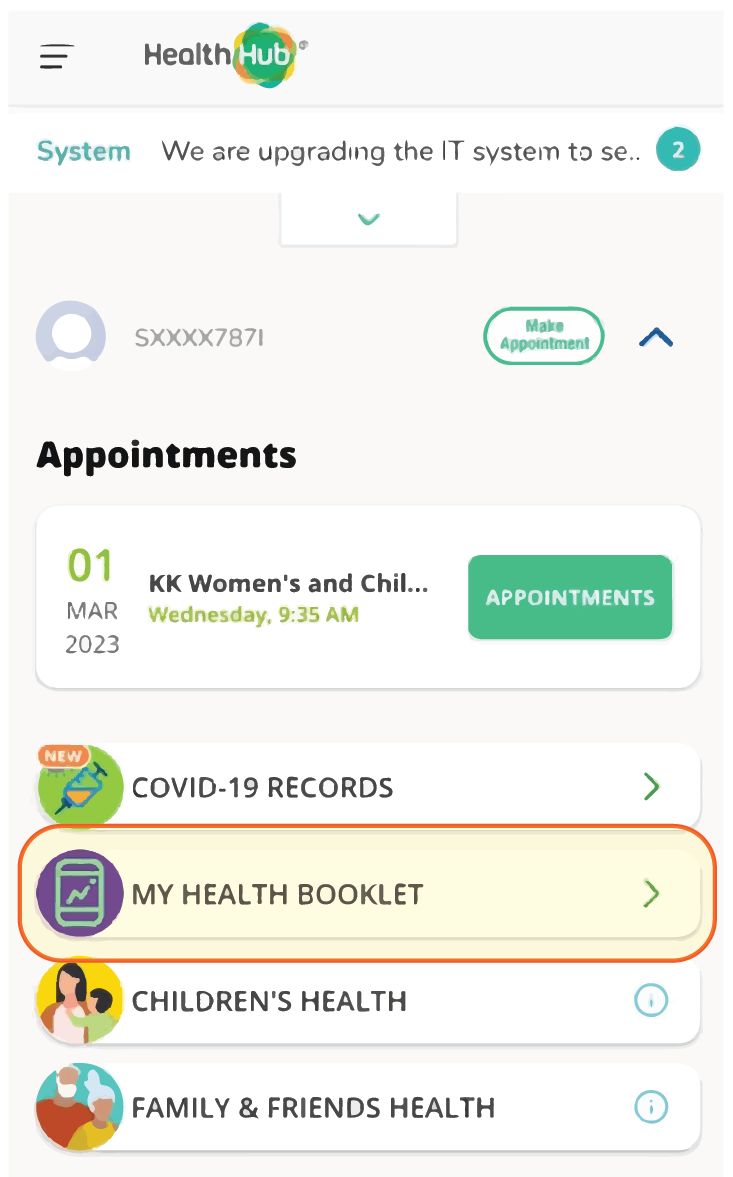Expand the announcements dropdown chevron
This screenshot has height=1177, width=733.
point(368,219)
